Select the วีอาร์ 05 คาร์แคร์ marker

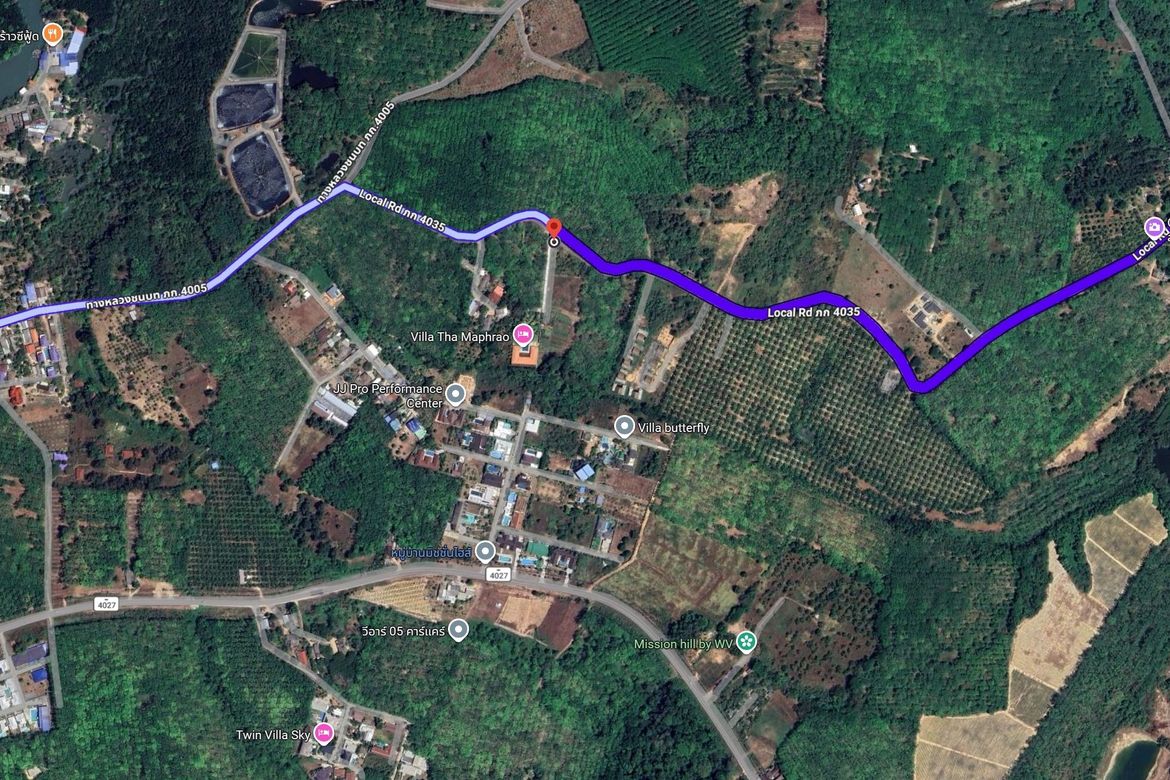point(459,630)
